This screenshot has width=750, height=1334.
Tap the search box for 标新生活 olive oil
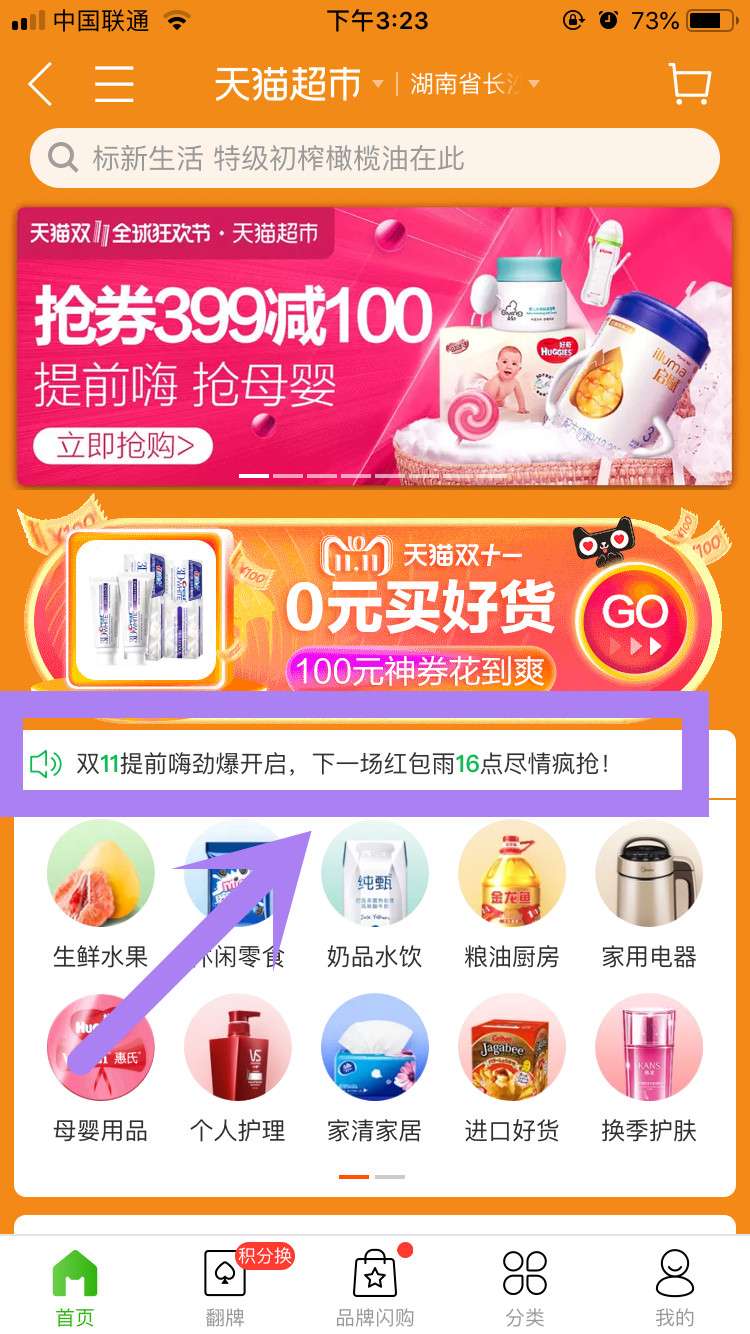pos(375,158)
